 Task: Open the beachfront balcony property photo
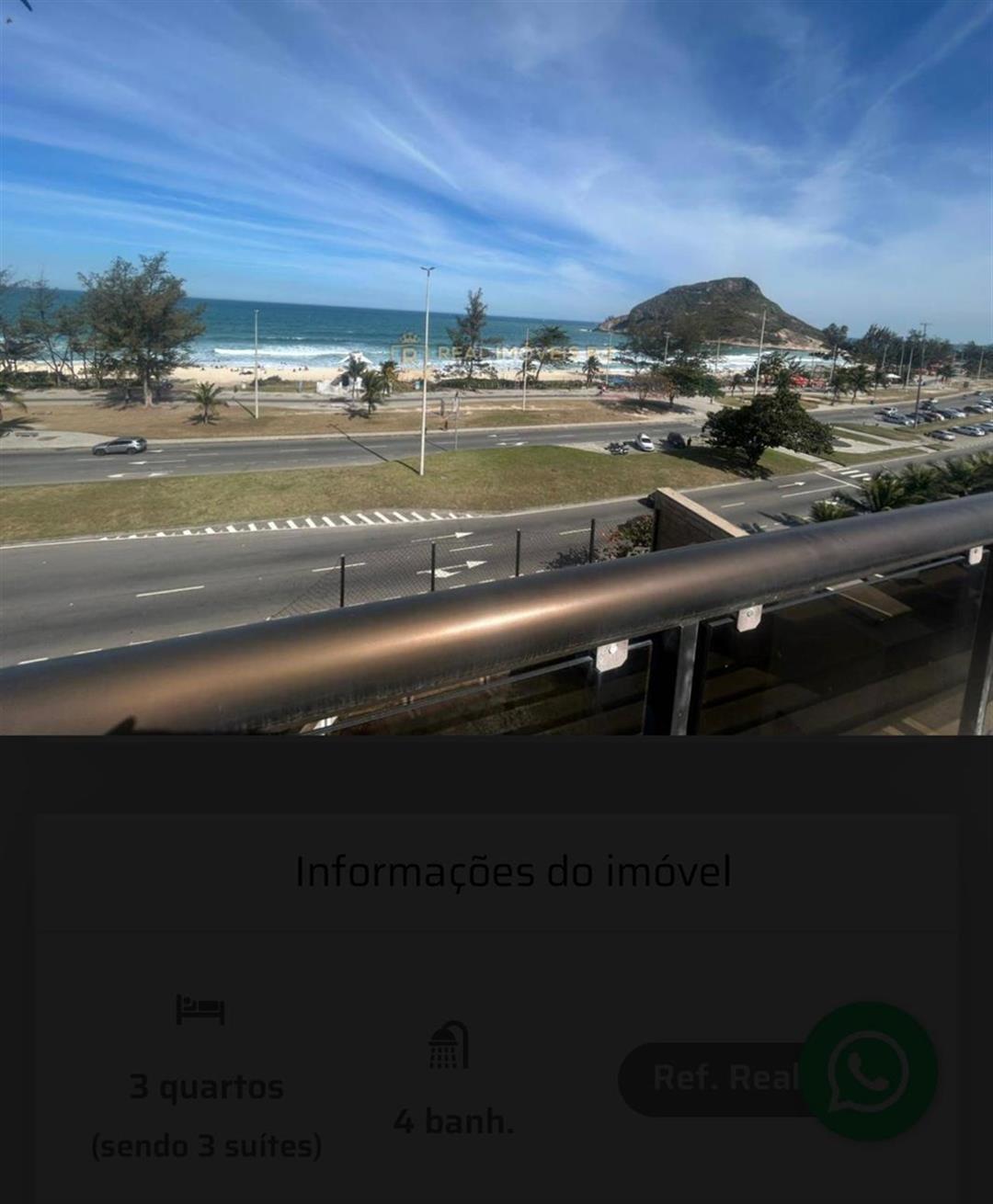pos(496,368)
